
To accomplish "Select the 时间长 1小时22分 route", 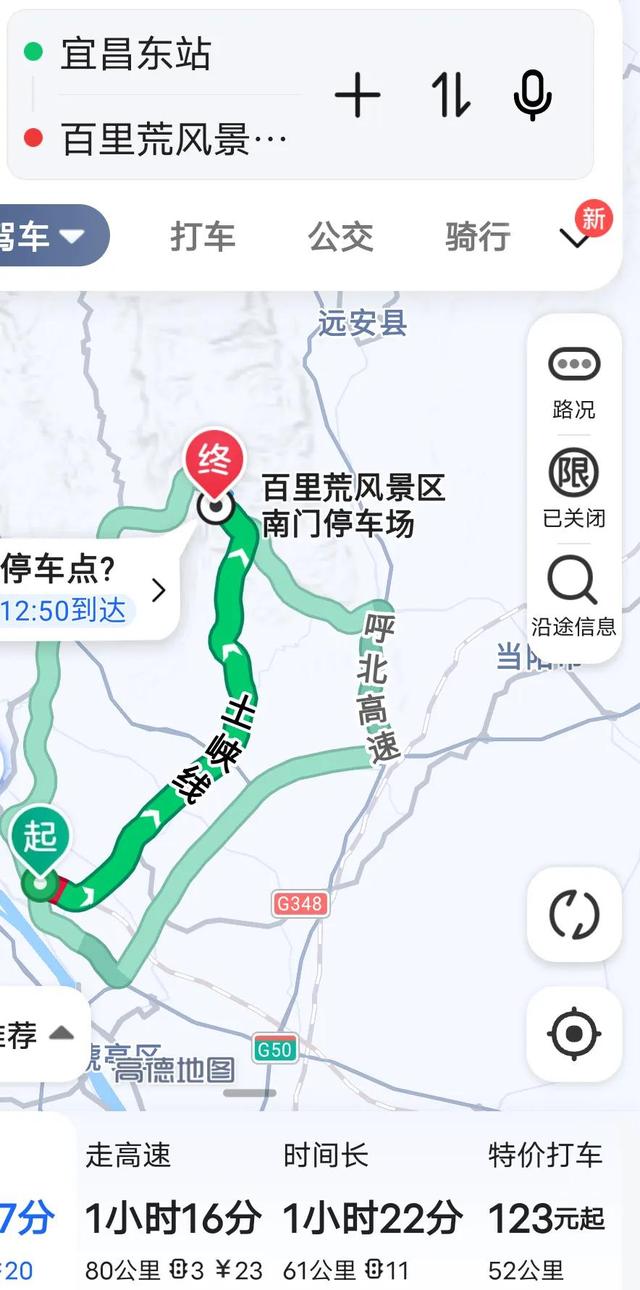I will [x=373, y=1212].
